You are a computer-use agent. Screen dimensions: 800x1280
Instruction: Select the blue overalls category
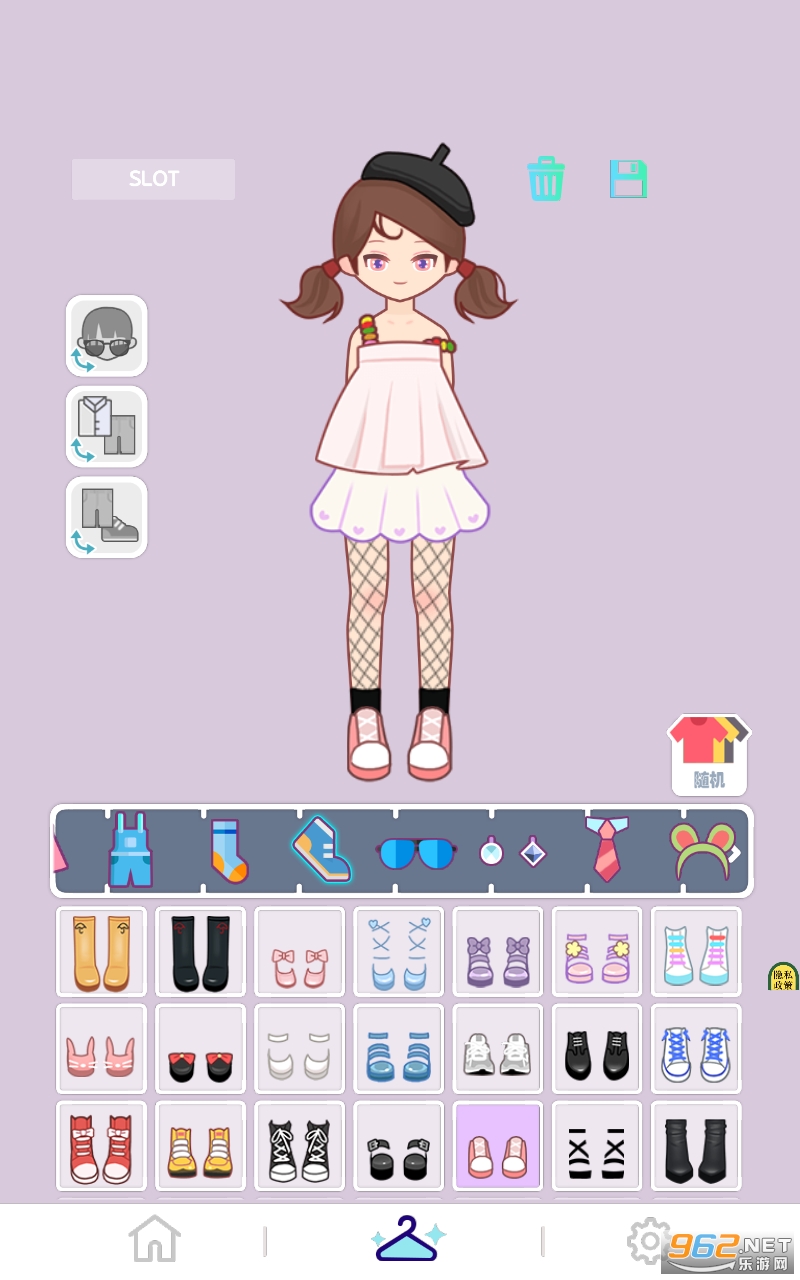130,850
